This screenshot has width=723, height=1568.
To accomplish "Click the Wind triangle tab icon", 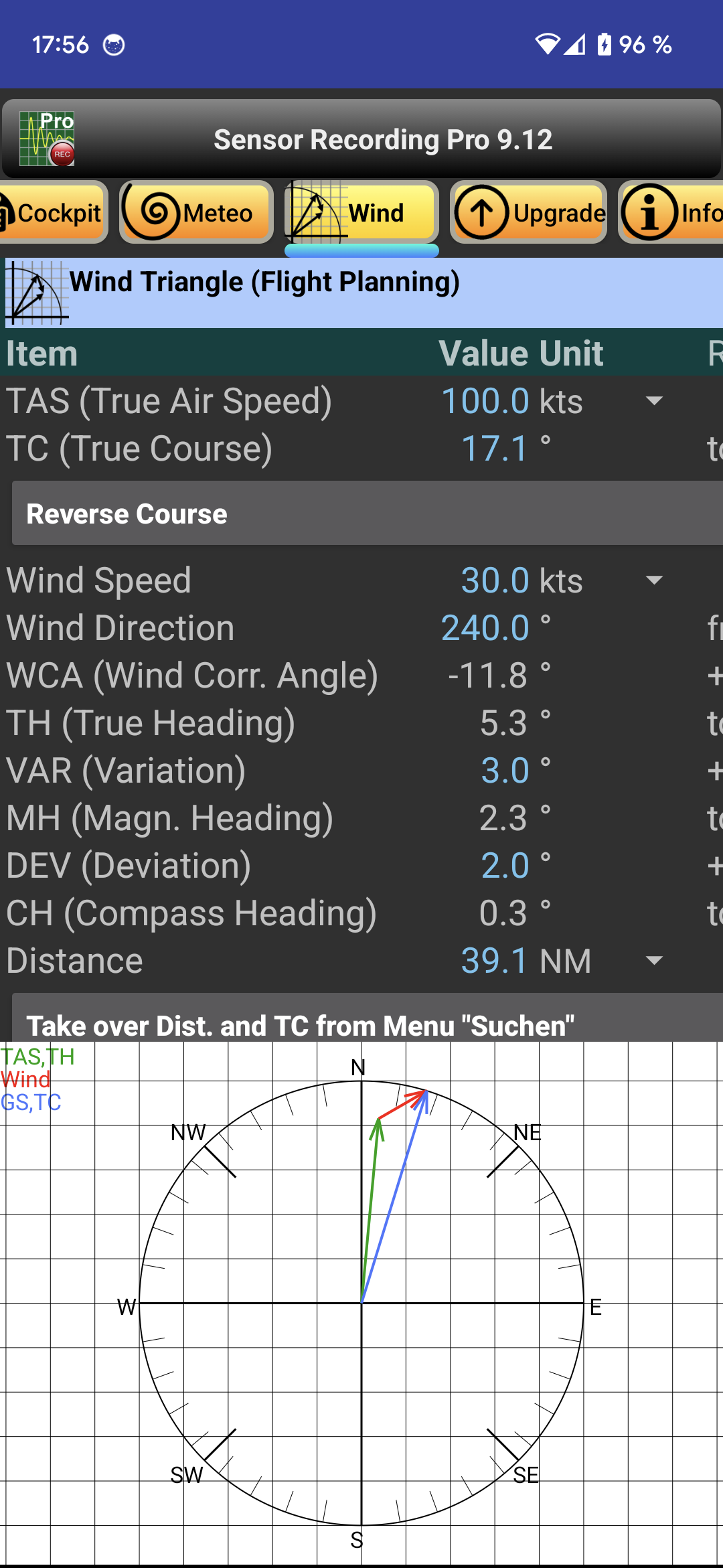I will click(315, 213).
